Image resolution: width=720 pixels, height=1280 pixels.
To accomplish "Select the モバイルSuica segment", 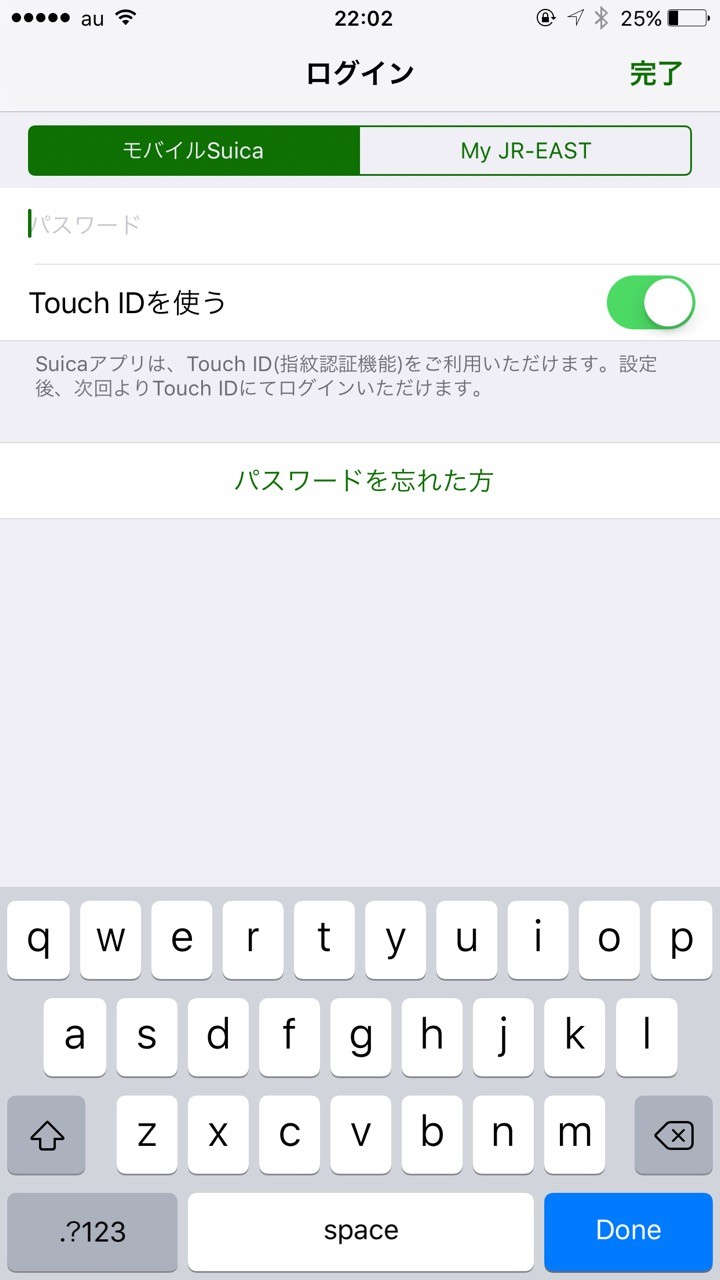I will click(x=194, y=151).
